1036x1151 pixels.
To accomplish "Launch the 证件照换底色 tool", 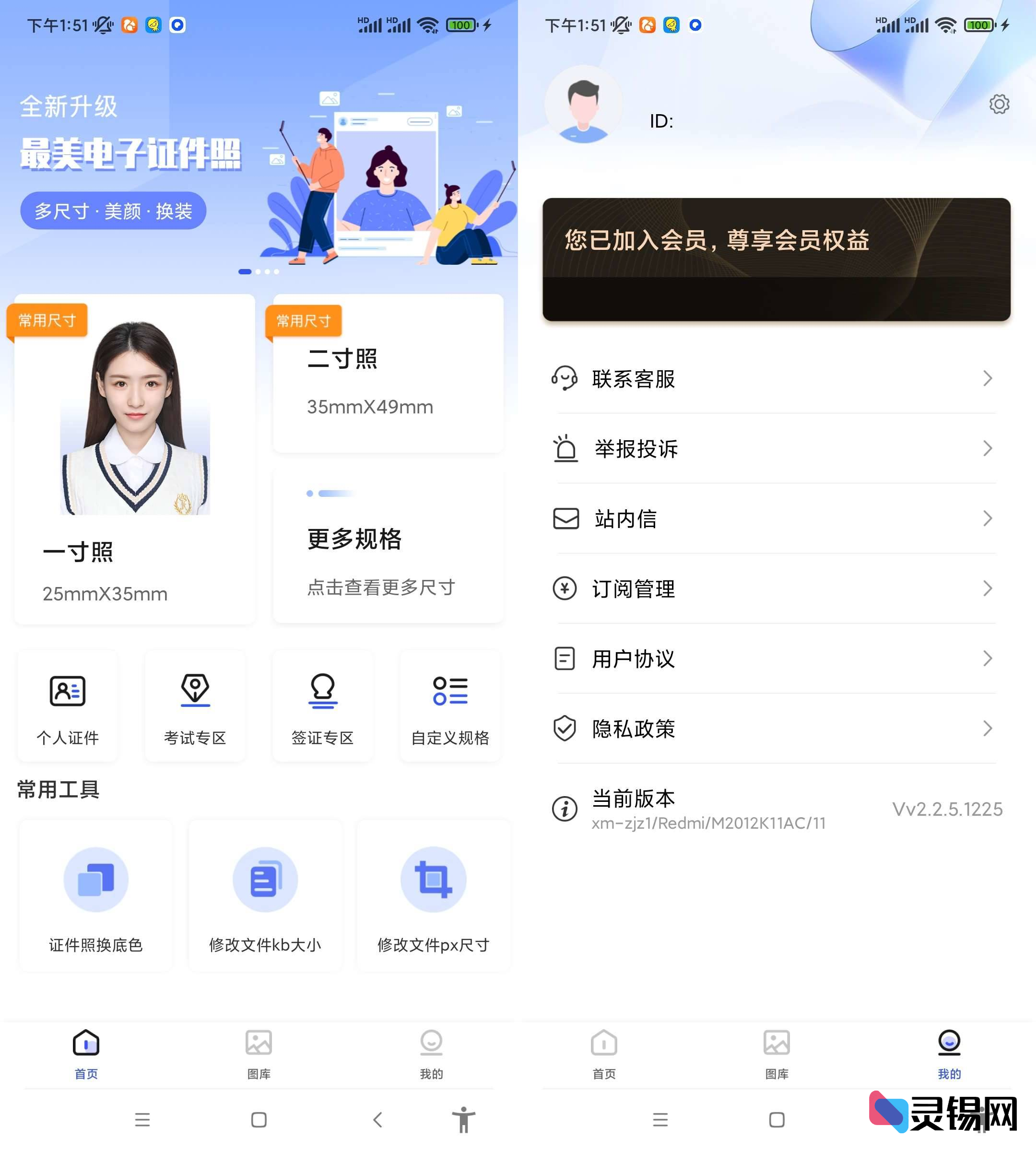I will [x=95, y=896].
